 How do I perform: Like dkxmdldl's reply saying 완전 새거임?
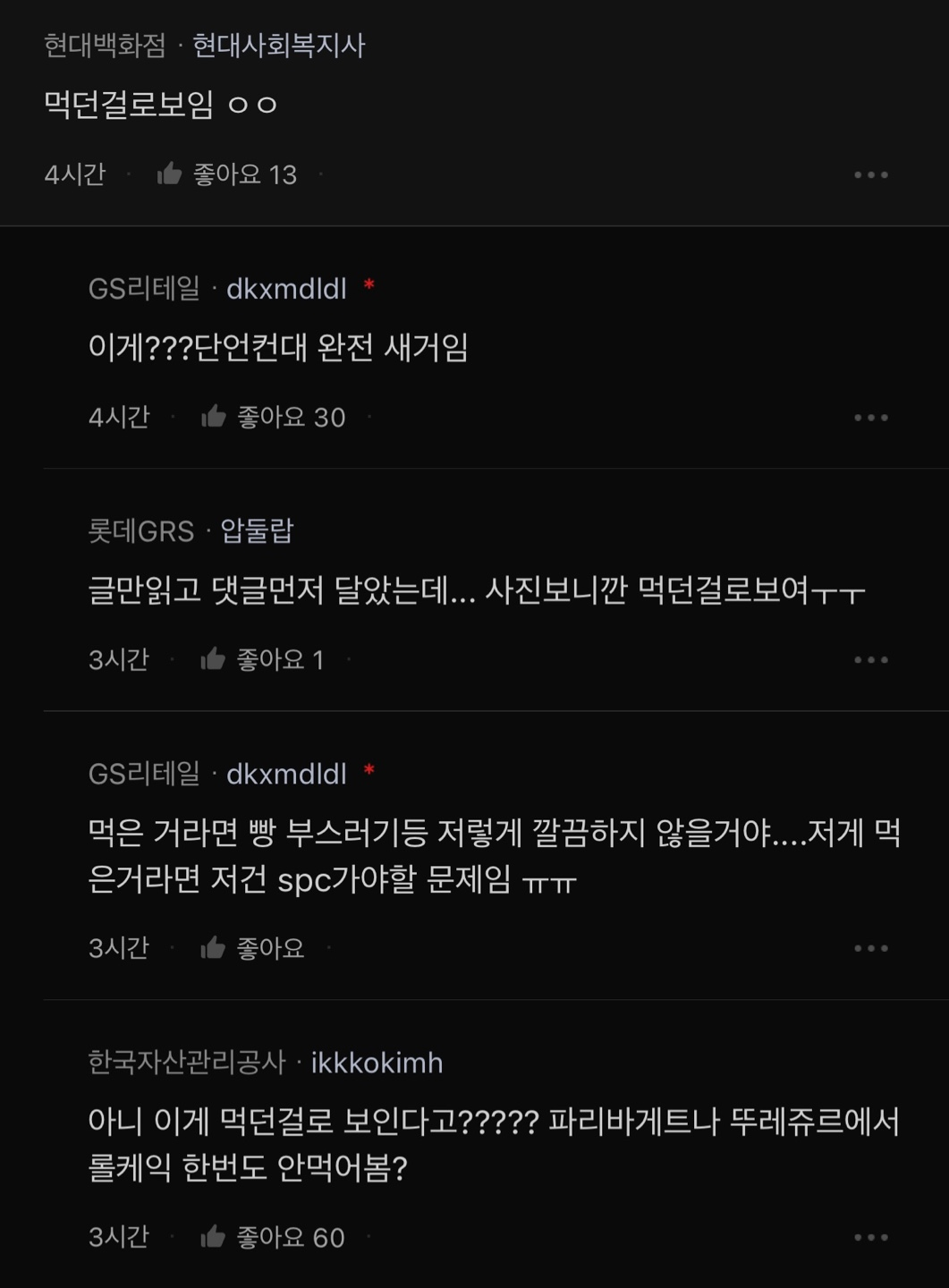(214, 417)
